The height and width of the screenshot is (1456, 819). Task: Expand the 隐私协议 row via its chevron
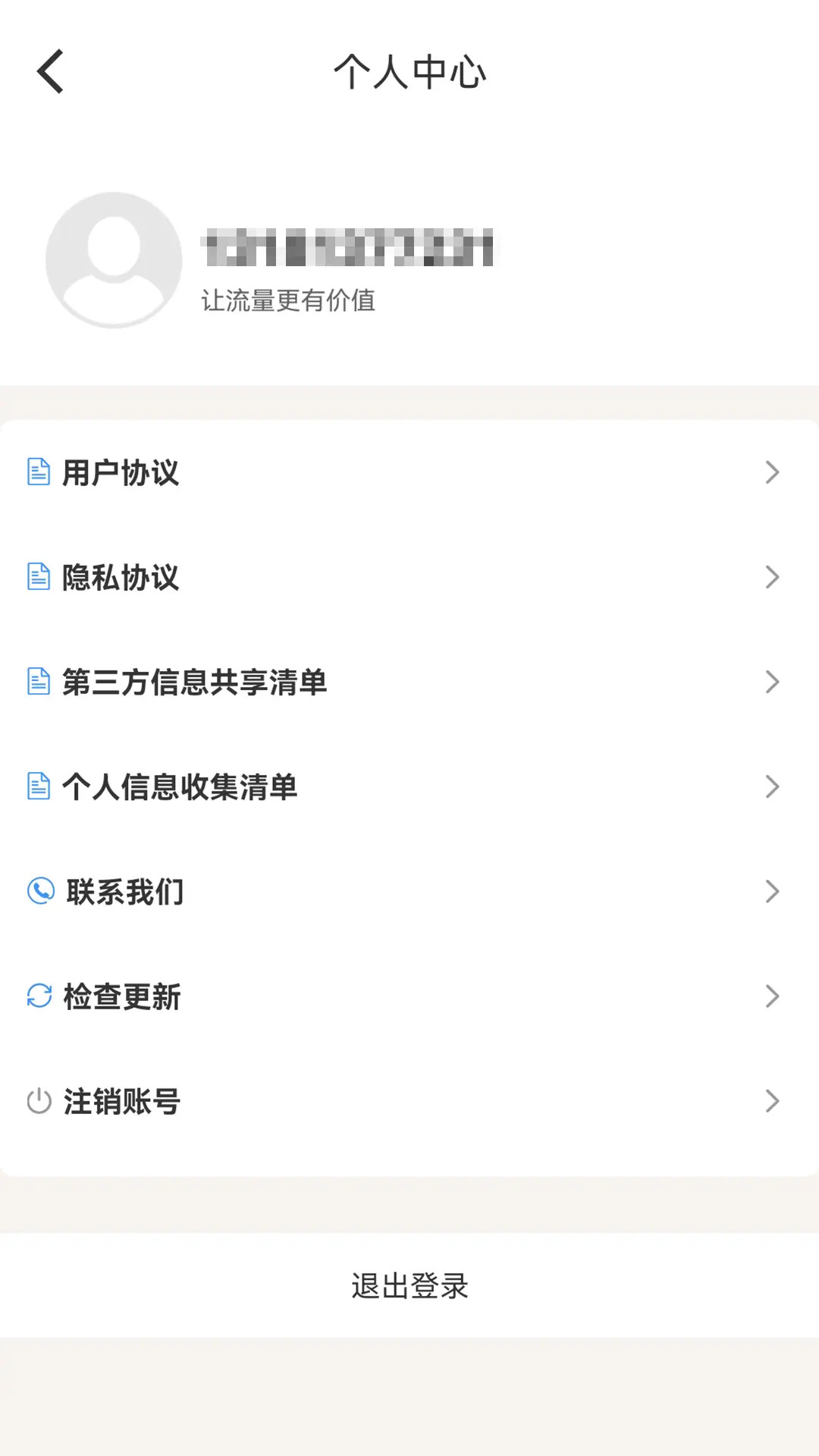click(x=772, y=576)
